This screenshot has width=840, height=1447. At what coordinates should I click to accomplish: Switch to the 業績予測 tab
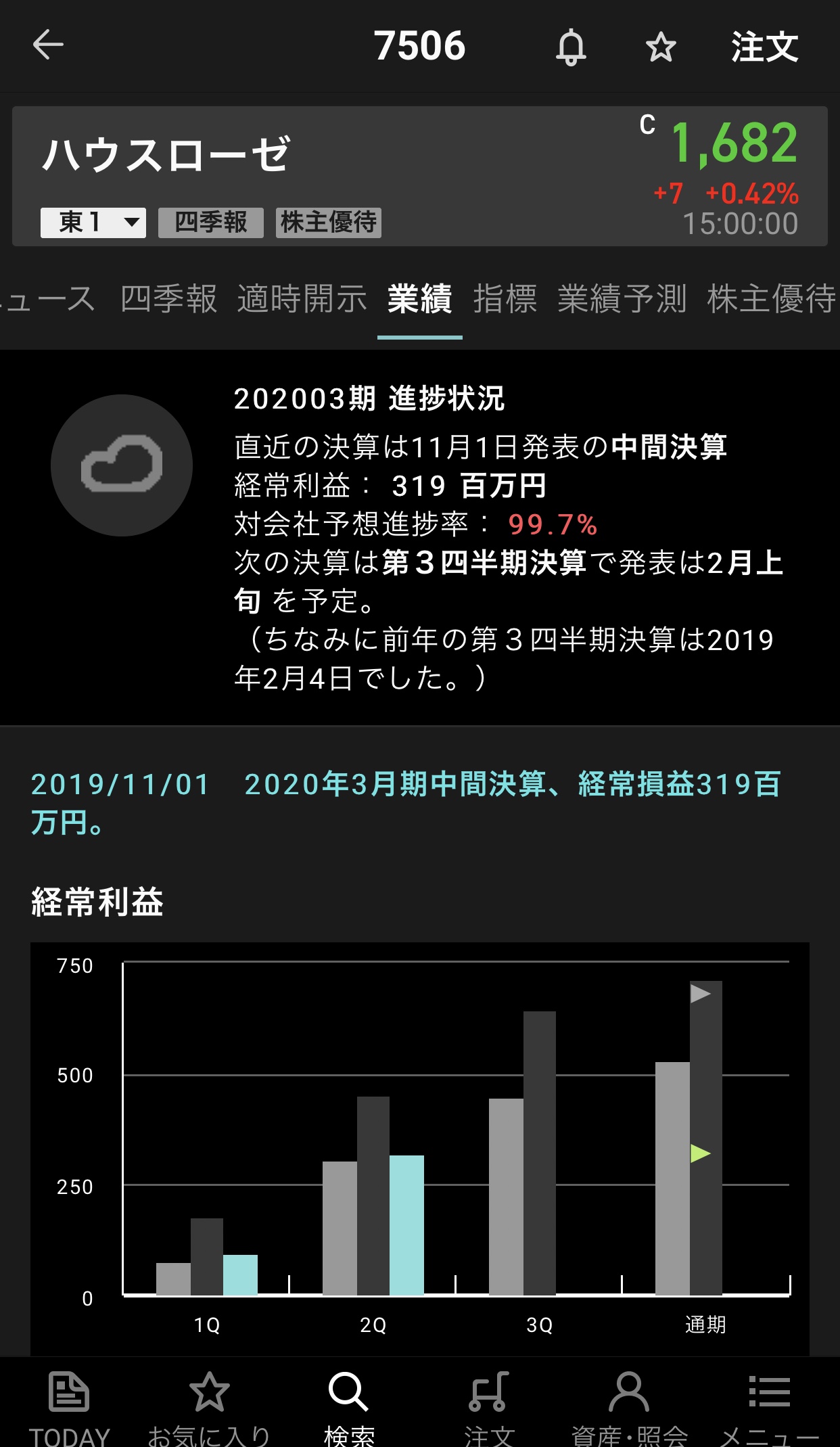[x=622, y=298]
